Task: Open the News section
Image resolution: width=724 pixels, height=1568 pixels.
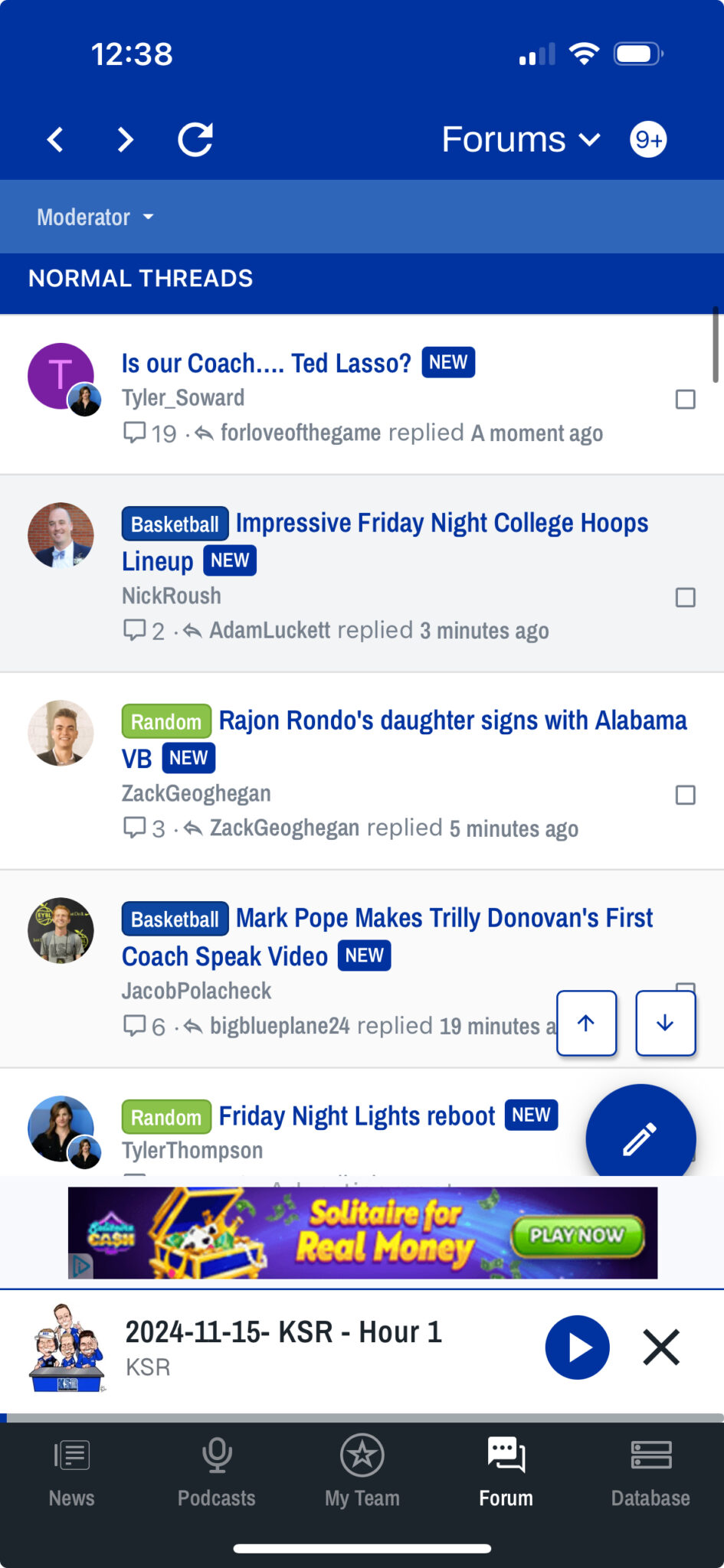Action: pos(71,1470)
